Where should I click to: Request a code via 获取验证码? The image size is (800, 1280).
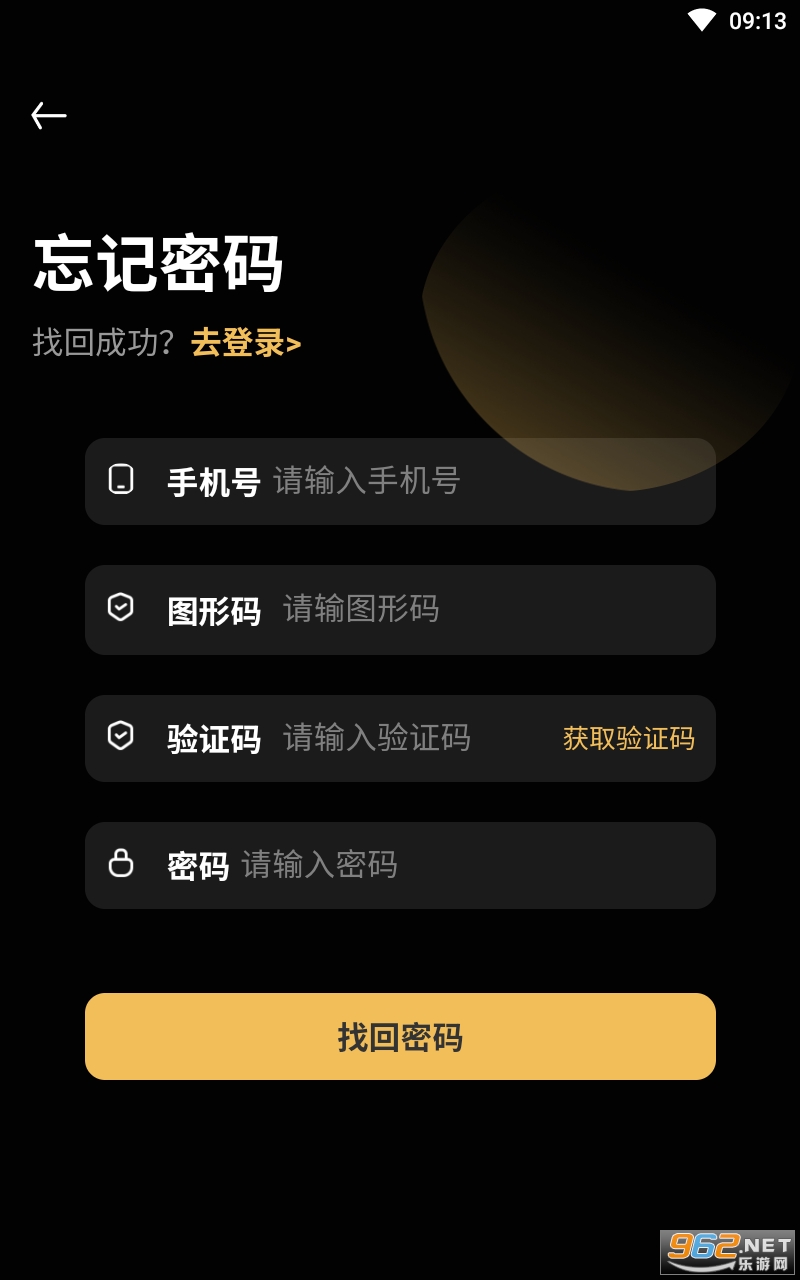629,738
